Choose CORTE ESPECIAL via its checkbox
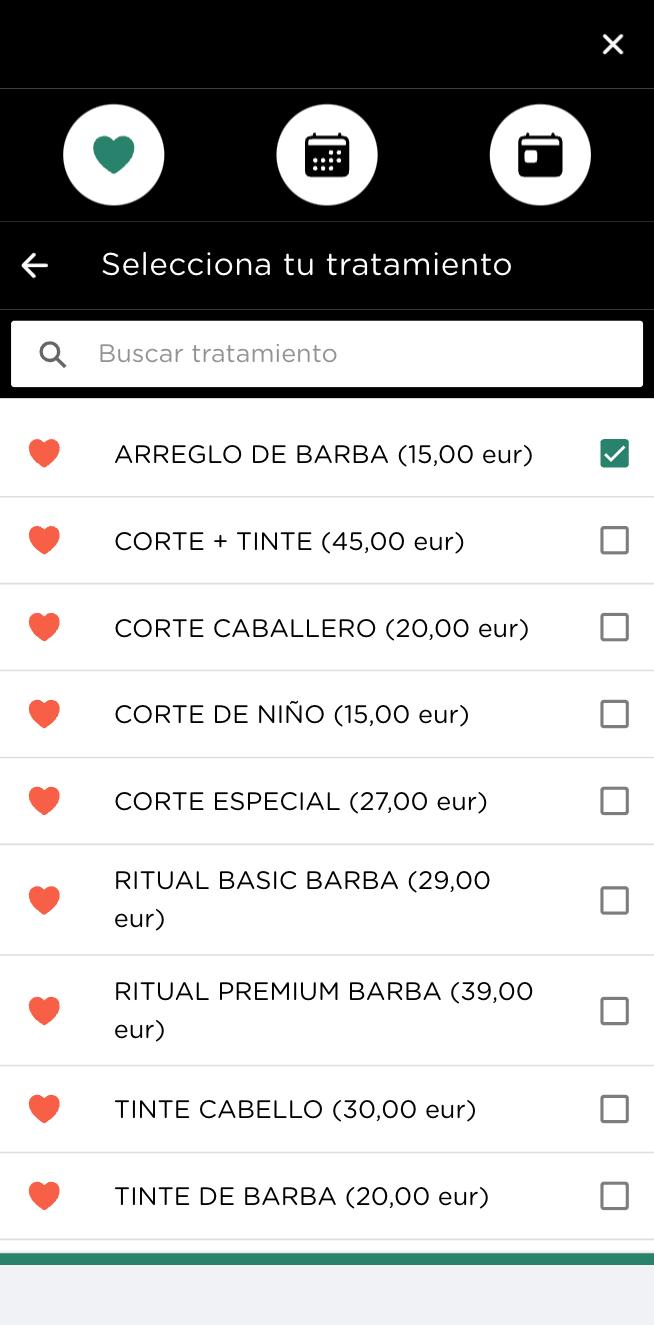Viewport: 654px width, 1325px height. point(614,801)
